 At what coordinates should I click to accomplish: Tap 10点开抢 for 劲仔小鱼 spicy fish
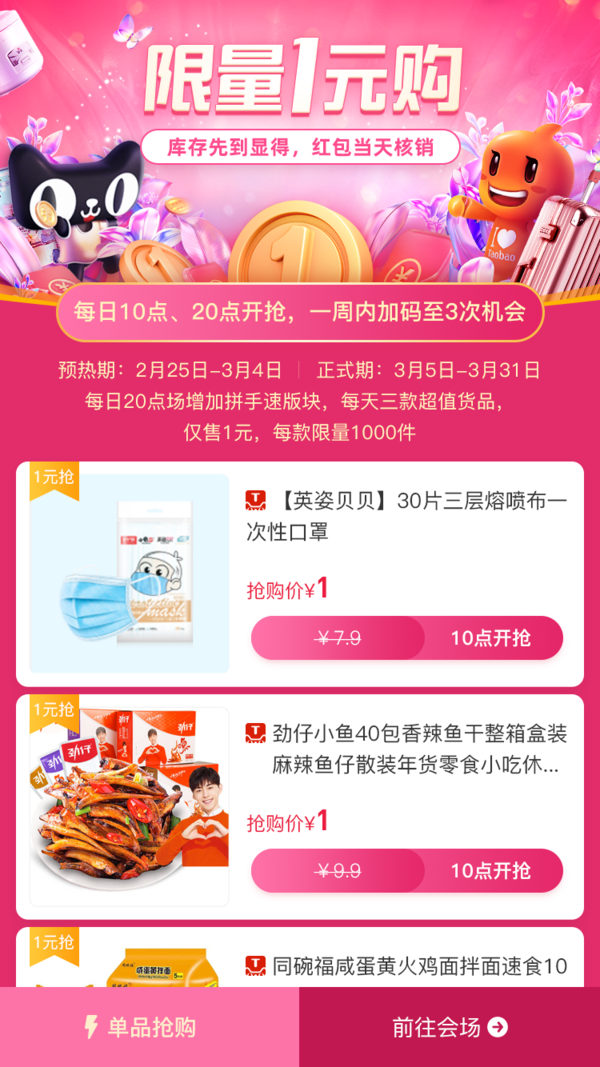coord(491,870)
